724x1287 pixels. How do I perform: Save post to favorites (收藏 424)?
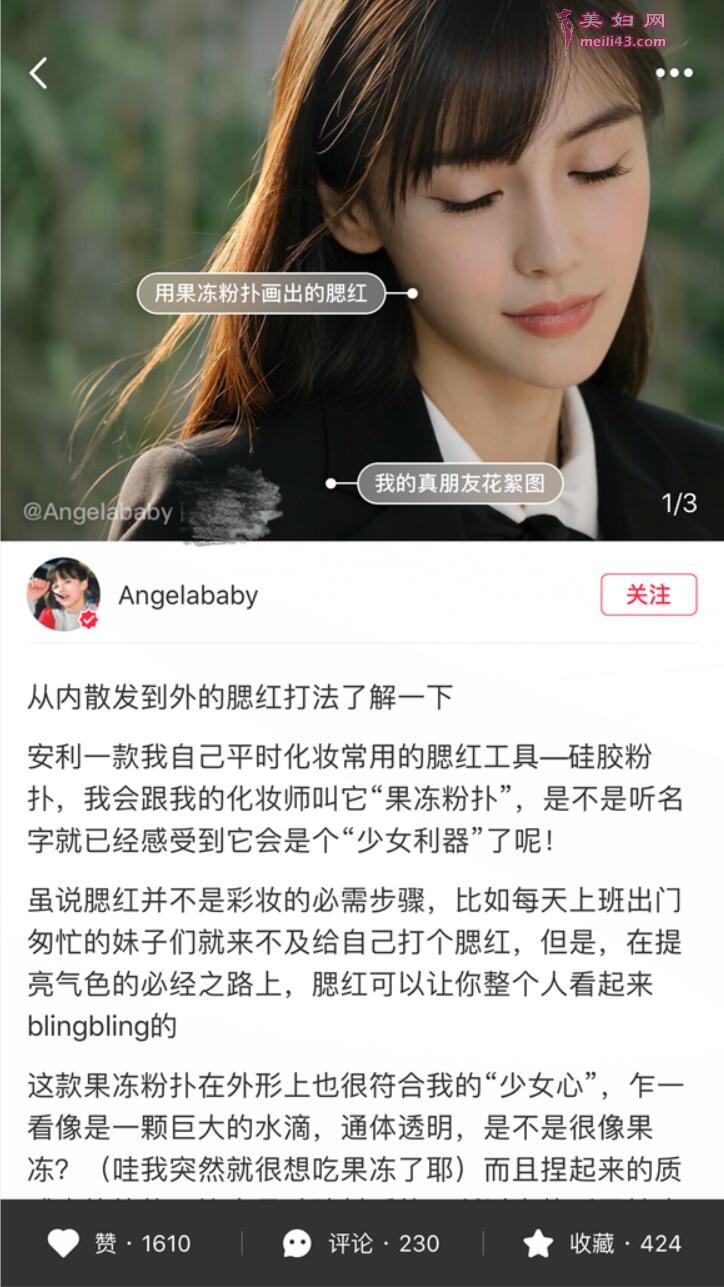pyautogui.click(x=602, y=1243)
